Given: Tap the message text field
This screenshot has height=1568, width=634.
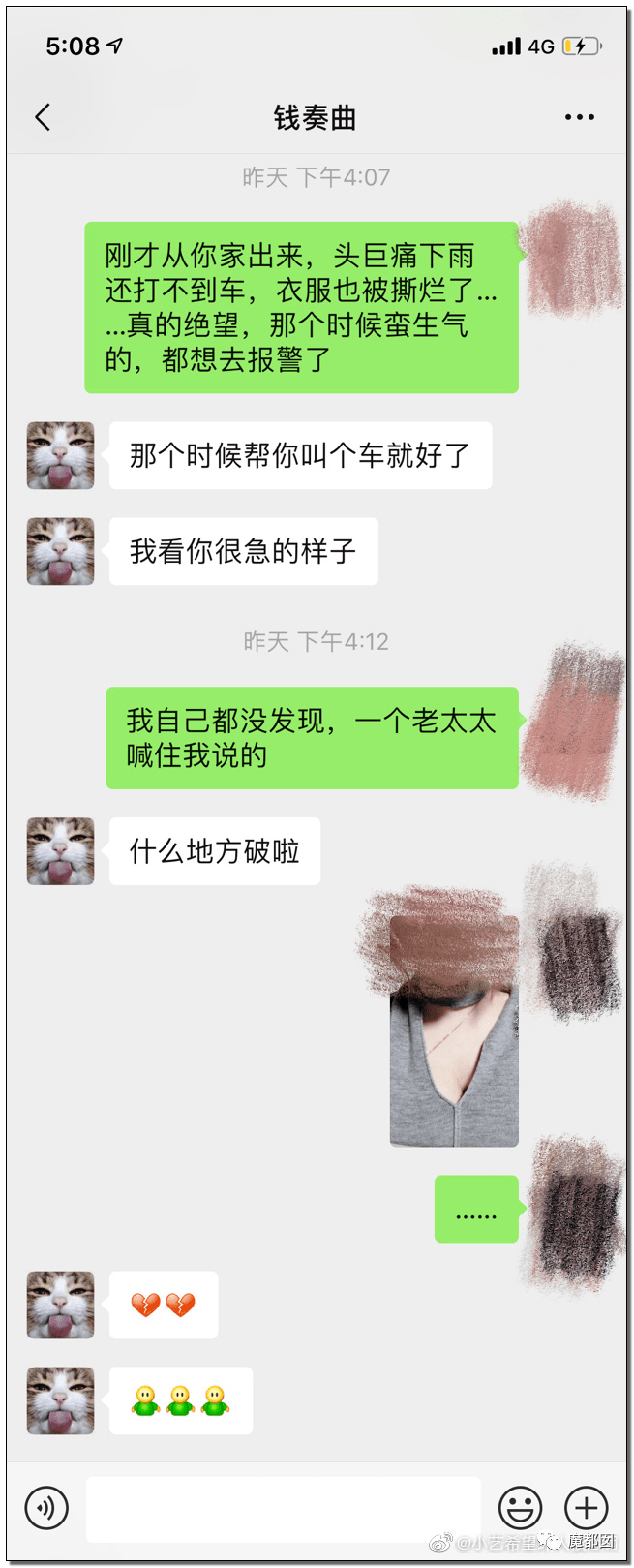Looking at the screenshot, I should pos(283,1508).
